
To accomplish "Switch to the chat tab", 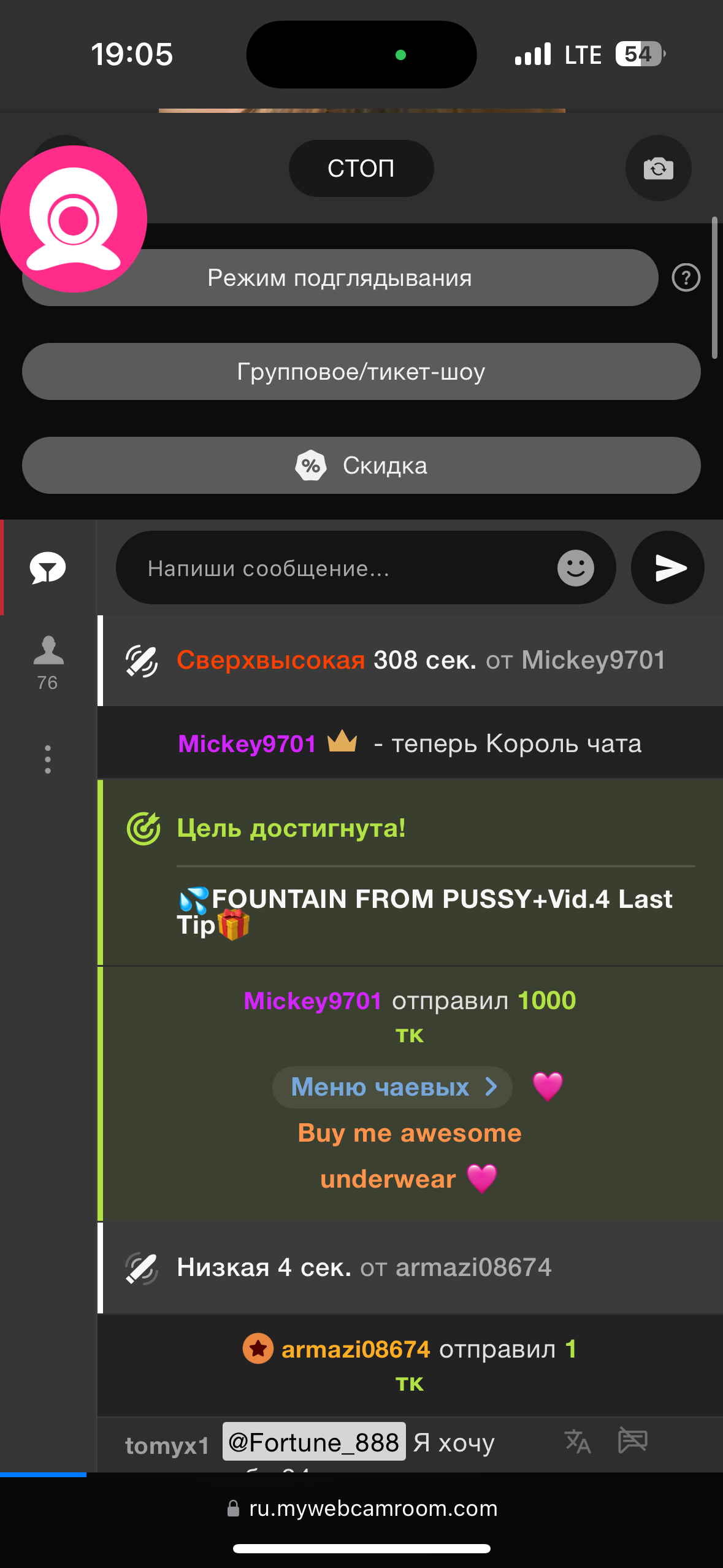I will tap(48, 568).
